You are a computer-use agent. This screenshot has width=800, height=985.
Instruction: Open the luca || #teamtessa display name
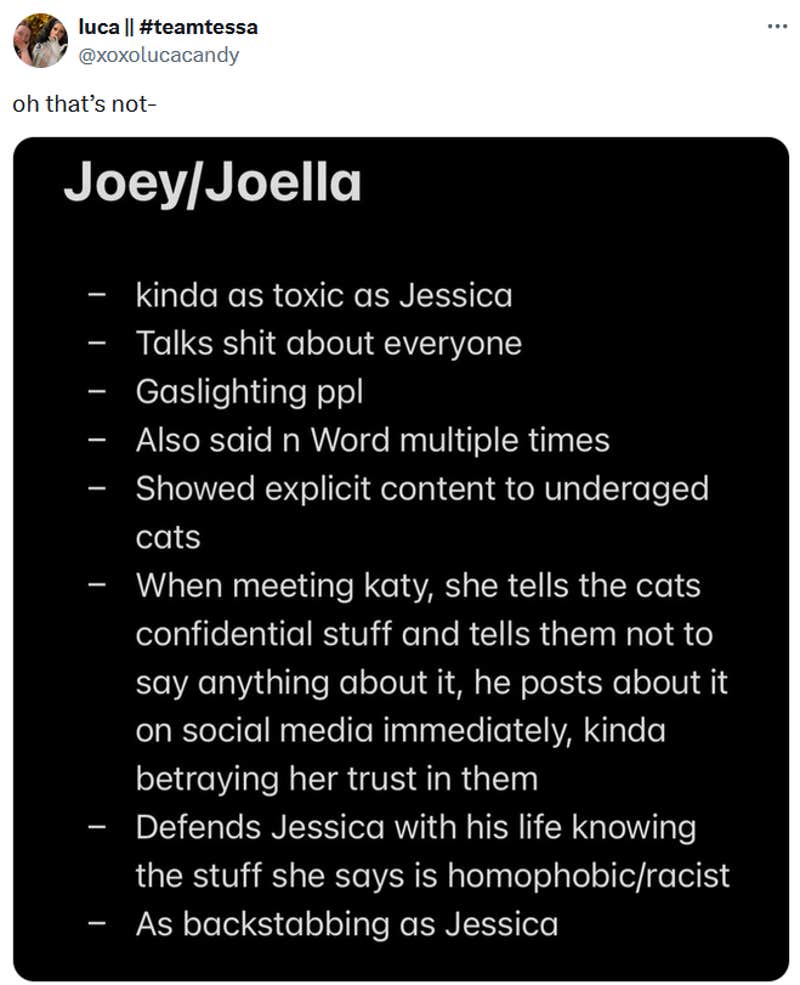click(167, 28)
